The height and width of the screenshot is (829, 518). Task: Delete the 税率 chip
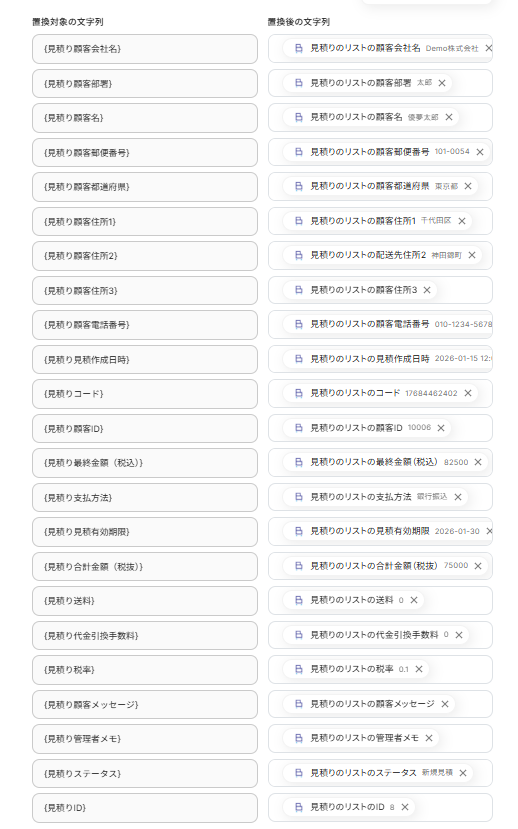[419, 669]
